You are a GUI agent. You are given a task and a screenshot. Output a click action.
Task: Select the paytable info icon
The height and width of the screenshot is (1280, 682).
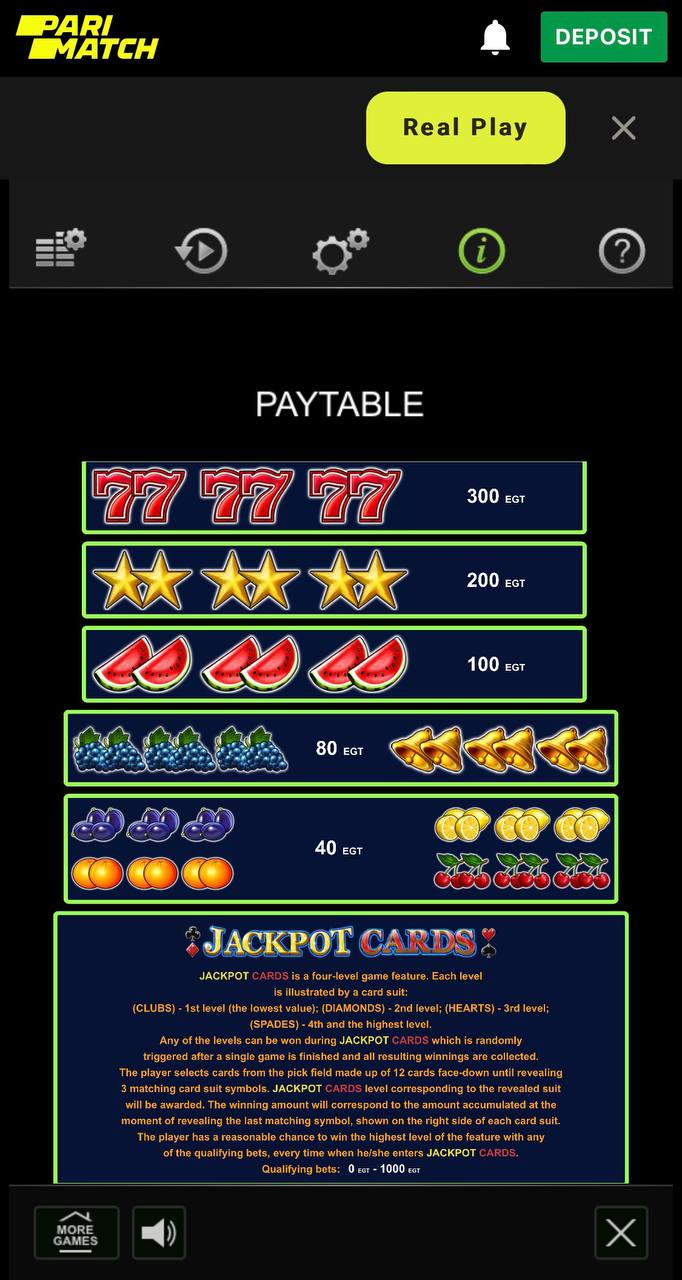point(481,251)
